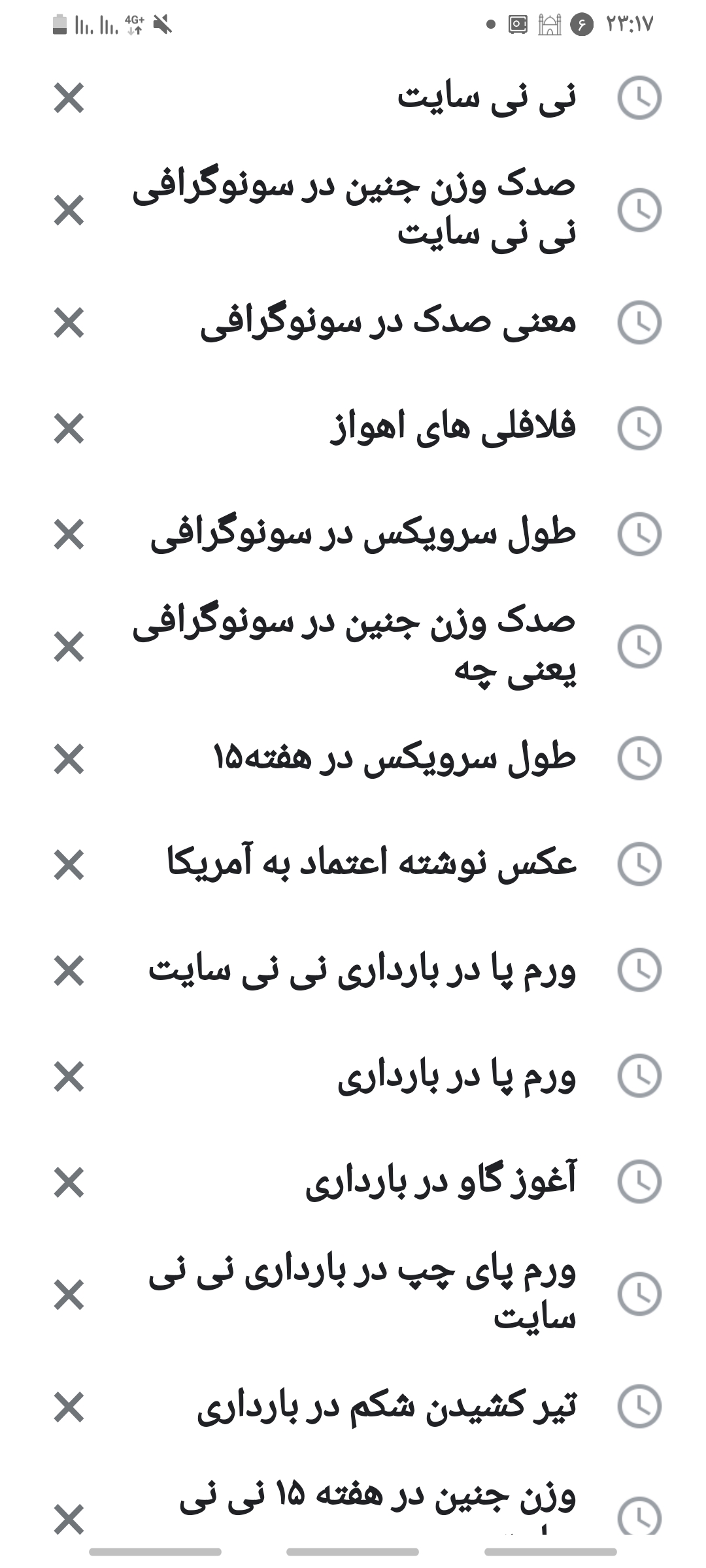706x1568 pixels.
Task: Open the search 'طول سرویکس در سونوگرافی'
Action: coord(363,534)
